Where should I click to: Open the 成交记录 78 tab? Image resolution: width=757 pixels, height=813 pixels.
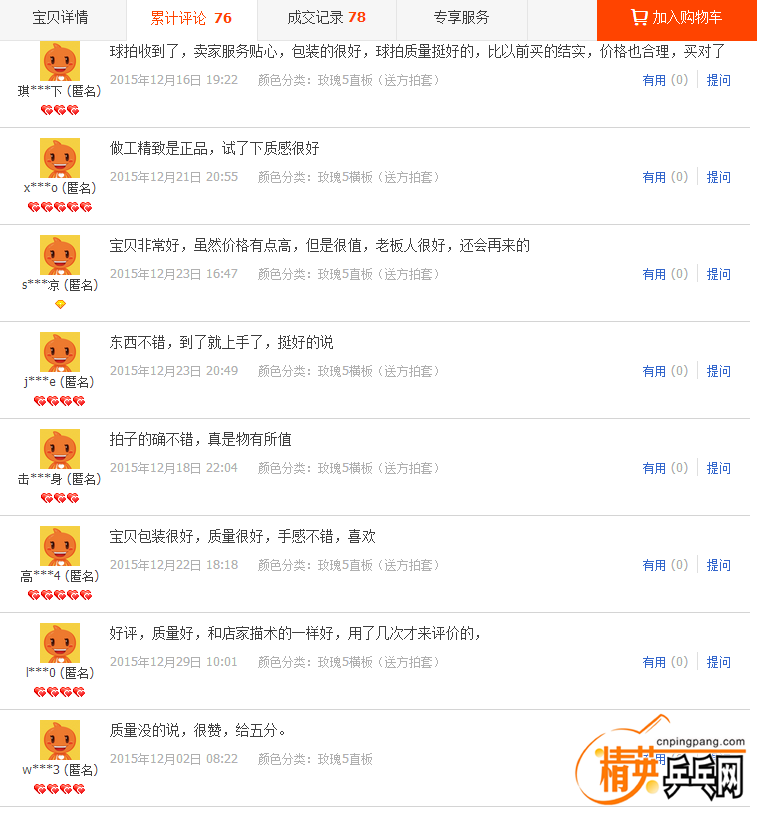click(x=326, y=17)
